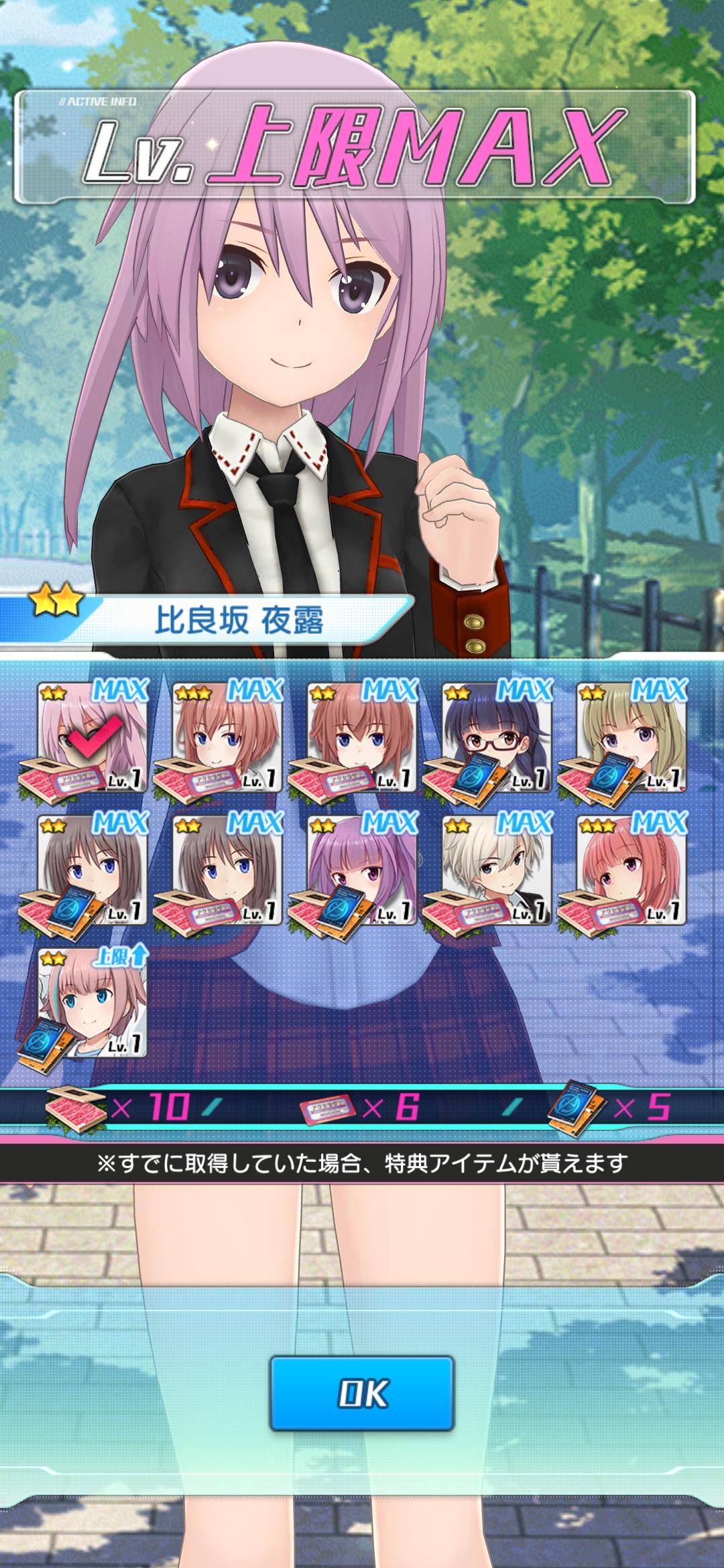This screenshot has width=724, height=1568.
Task: Open the three-star orange-haired character card
Action: 227,736
